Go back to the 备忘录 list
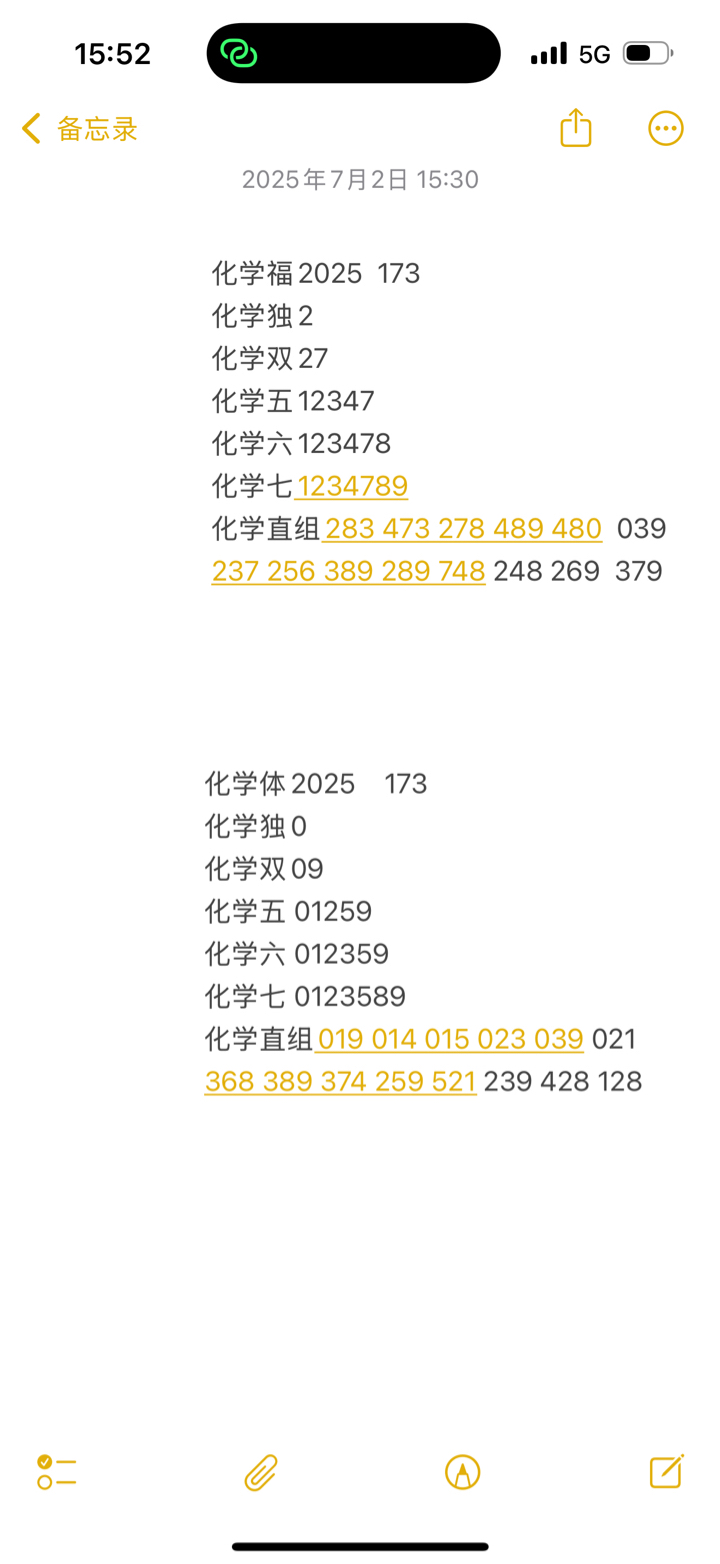720x1564 pixels. (x=79, y=129)
